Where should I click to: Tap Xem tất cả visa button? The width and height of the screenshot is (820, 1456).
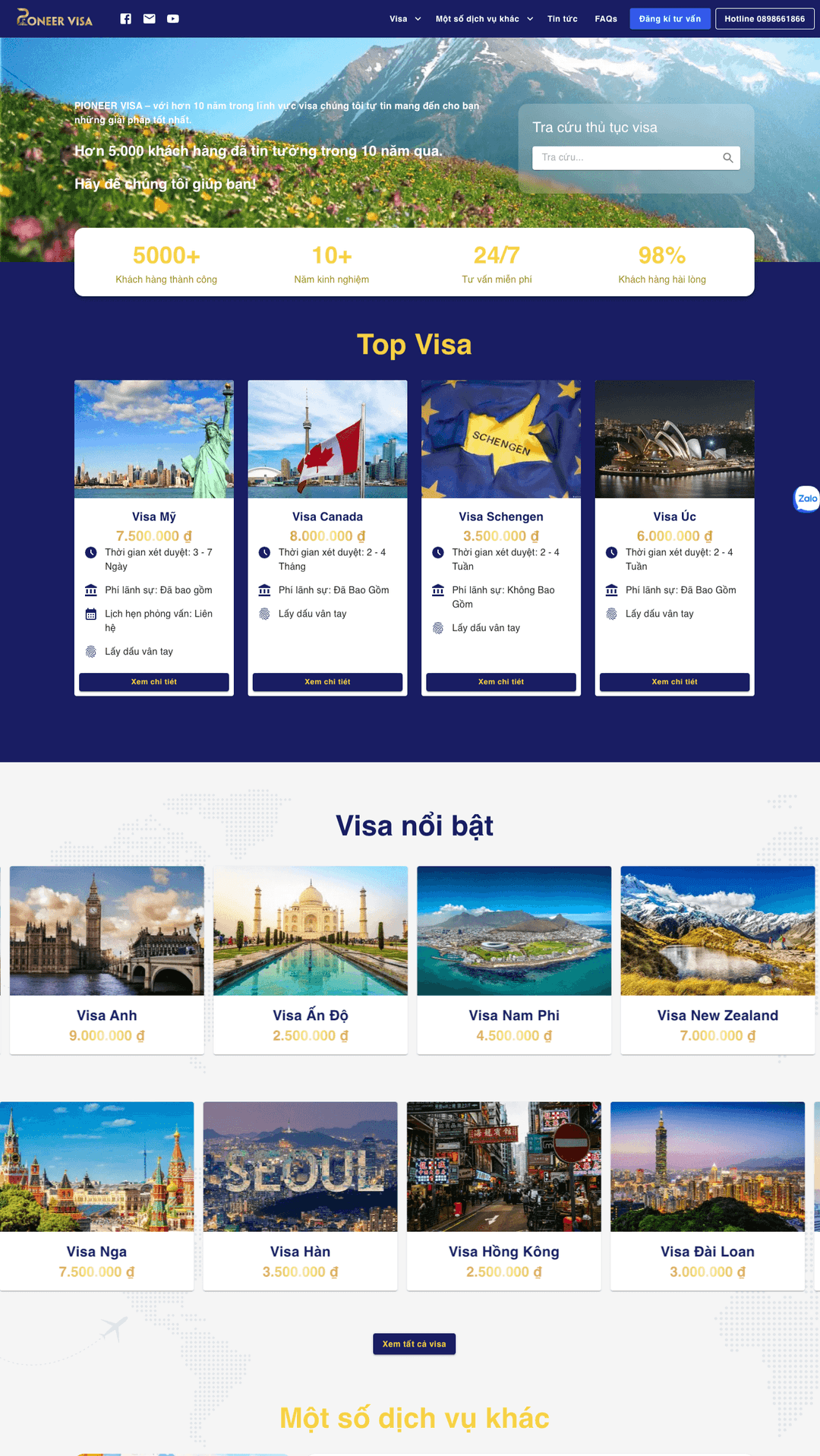pos(414,1344)
